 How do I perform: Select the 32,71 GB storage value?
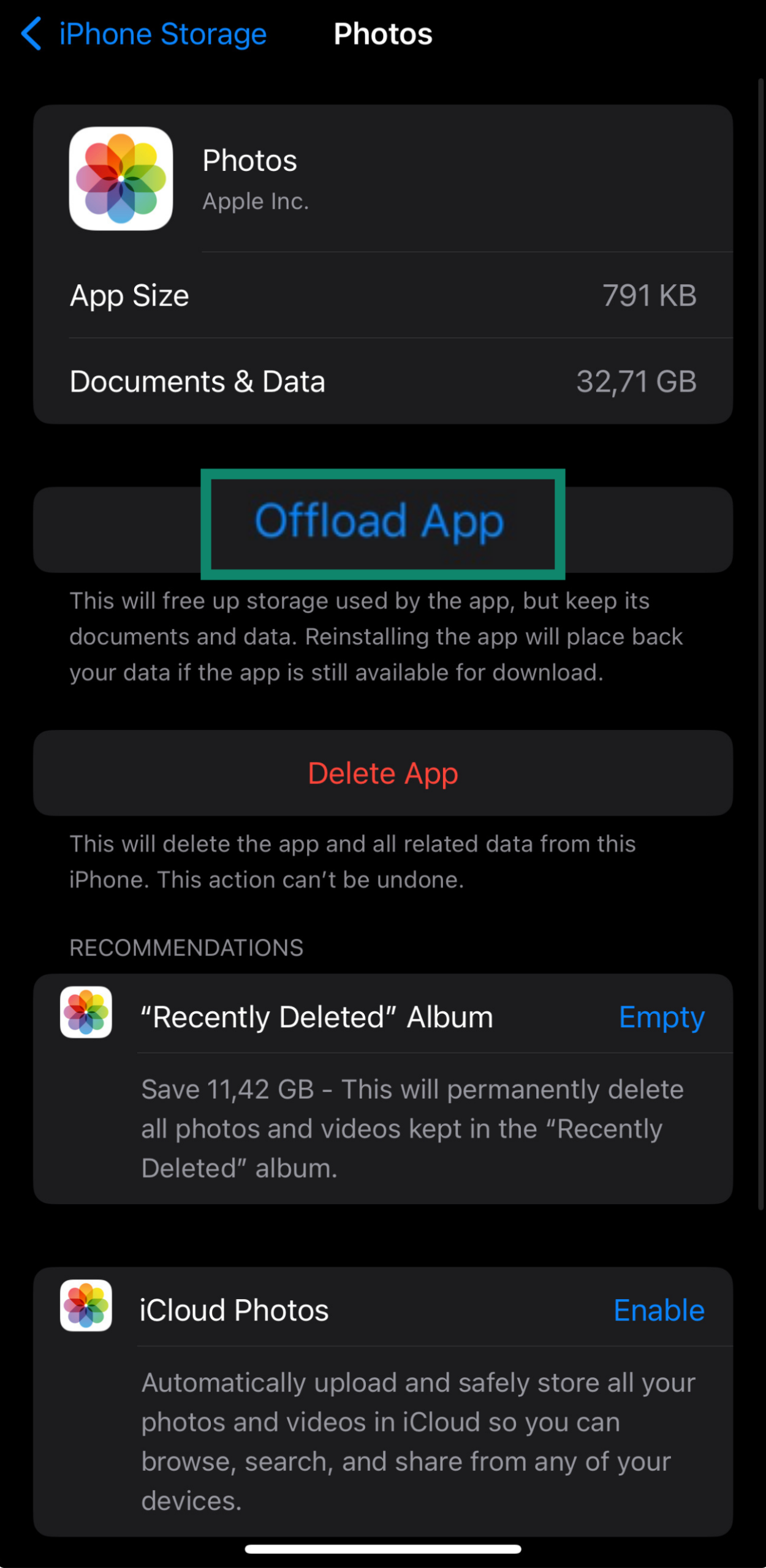point(636,381)
